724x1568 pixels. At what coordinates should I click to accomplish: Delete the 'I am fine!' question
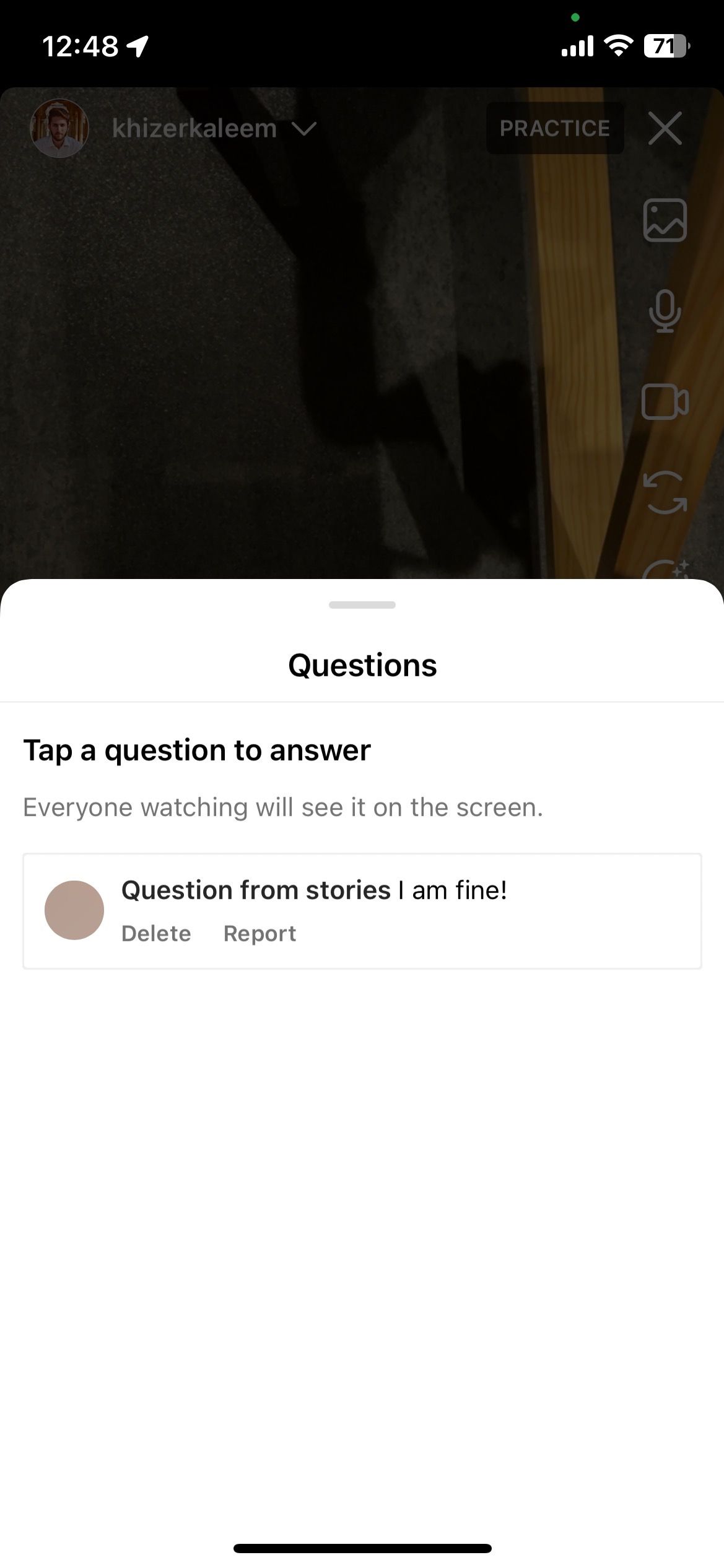pyautogui.click(x=156, y=933)
